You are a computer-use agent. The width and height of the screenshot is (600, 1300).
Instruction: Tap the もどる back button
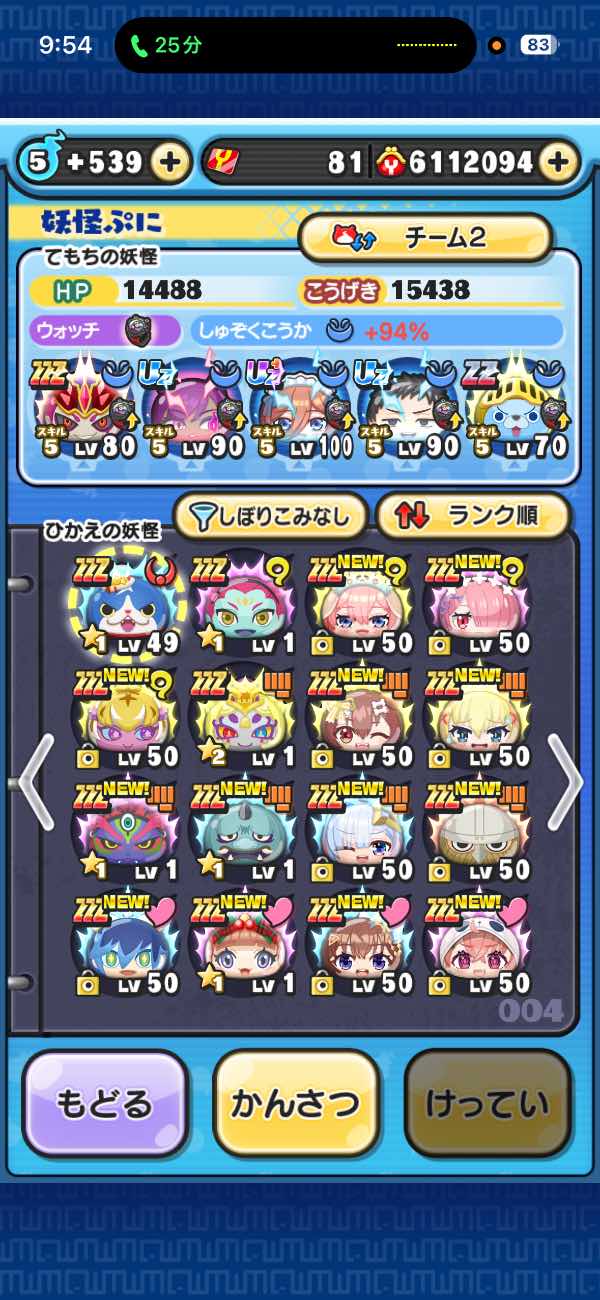[105, 1104]
